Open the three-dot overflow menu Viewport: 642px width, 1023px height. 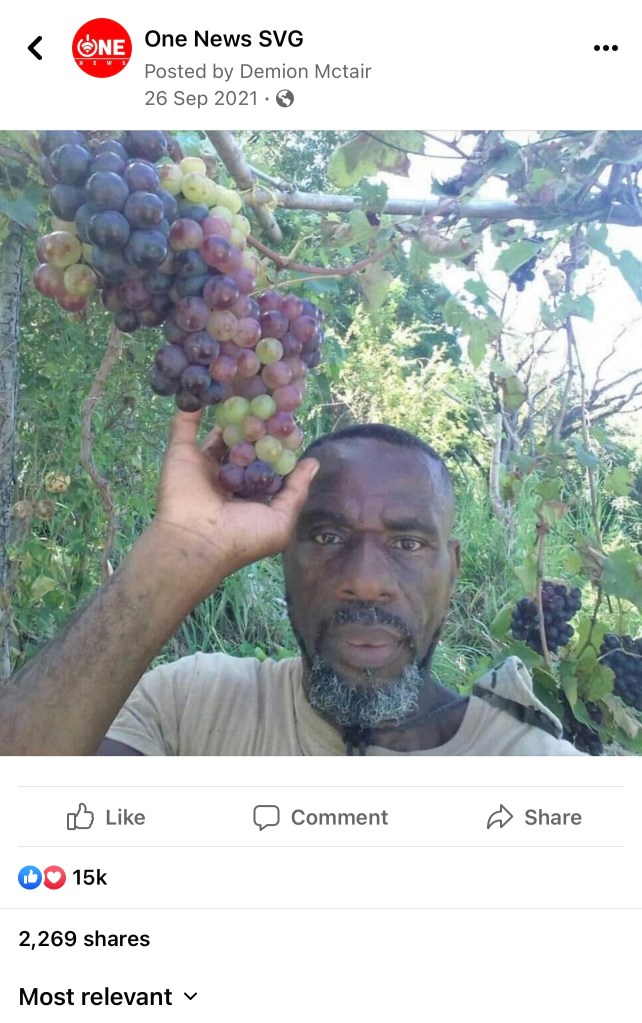(x=605, y=48)
